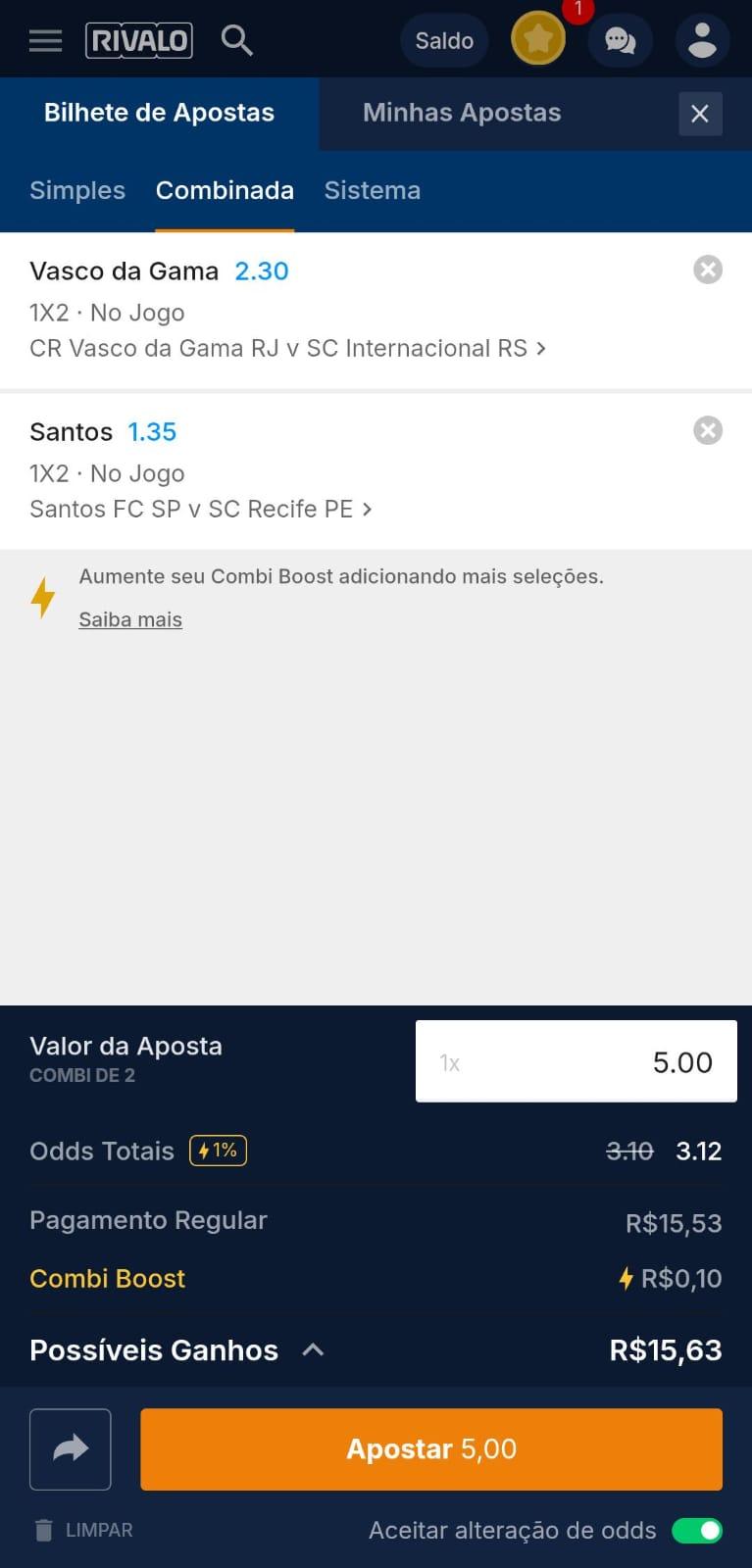Share the bet slip via arrow icon

coord(70,1448)
